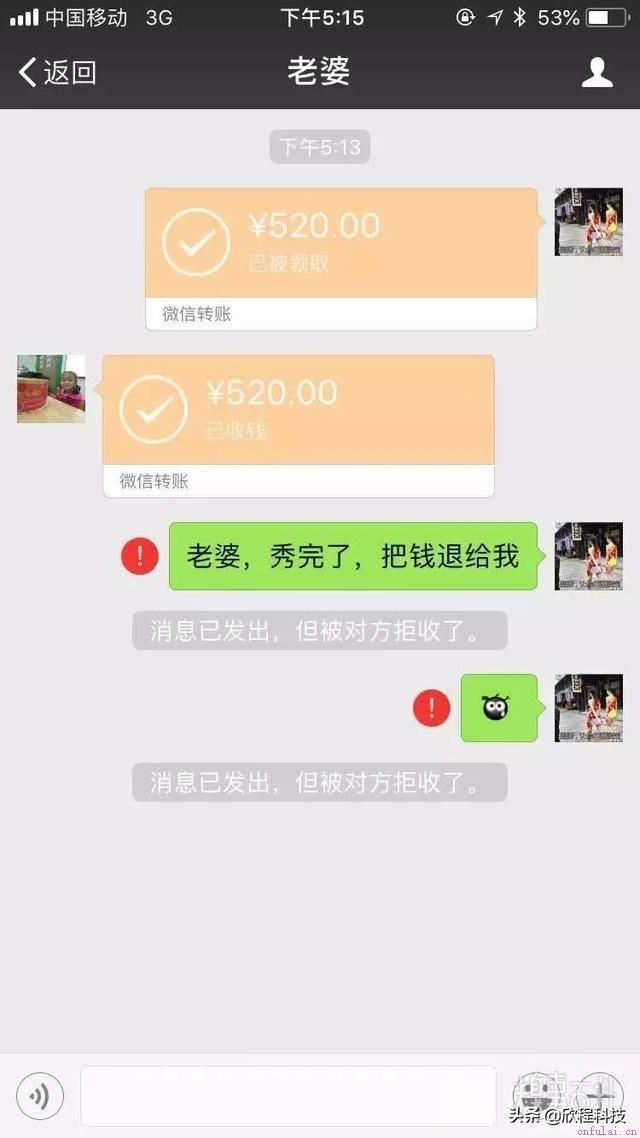Tap the wife's avatar on the left
Screen dimensions: 640x1138
tap(51, 389)
